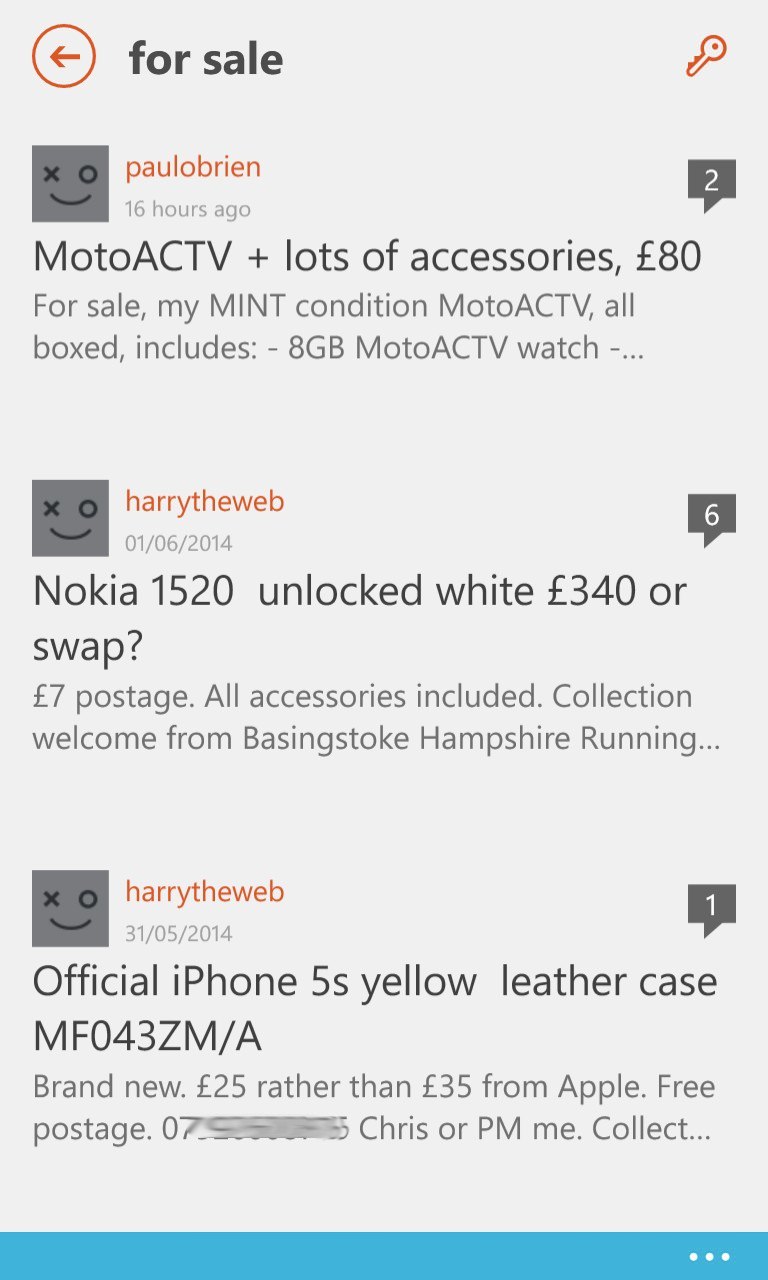View paulobrien's profile
Screen dimensions: 768x1280
pos(193,167)
